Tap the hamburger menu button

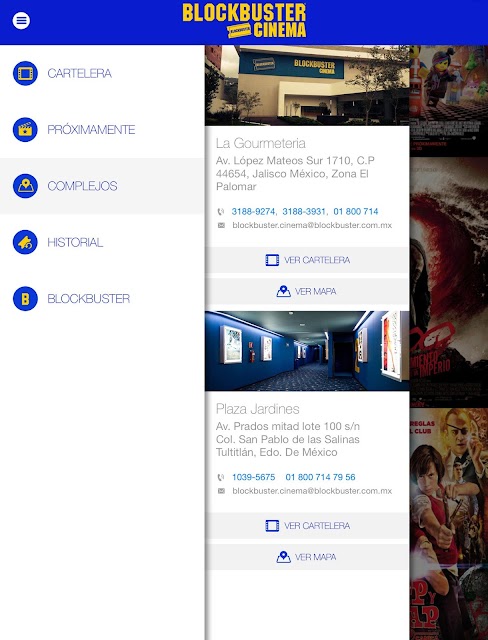click(x=21, y=20)
